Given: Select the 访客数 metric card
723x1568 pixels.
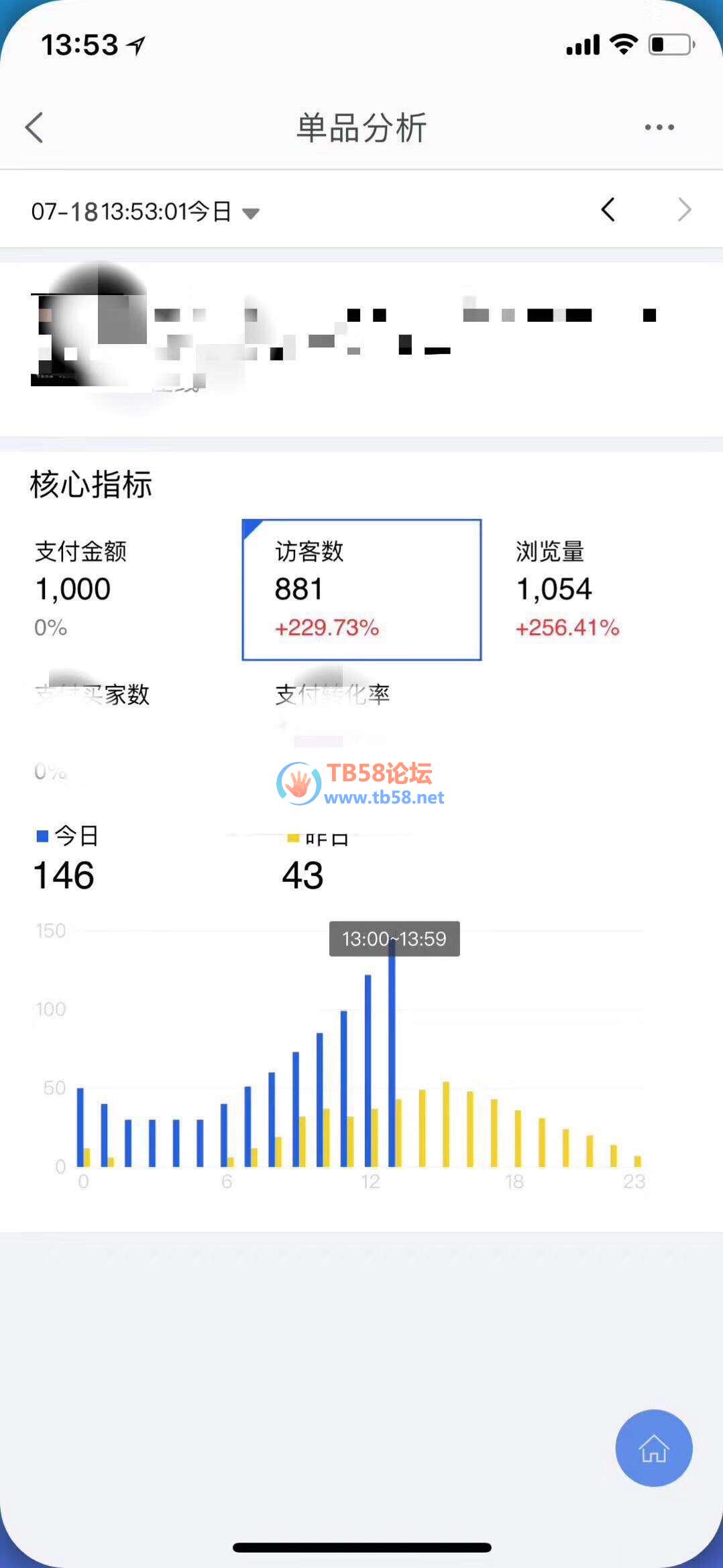Looking at the screenshot, I should click(361, 589).
